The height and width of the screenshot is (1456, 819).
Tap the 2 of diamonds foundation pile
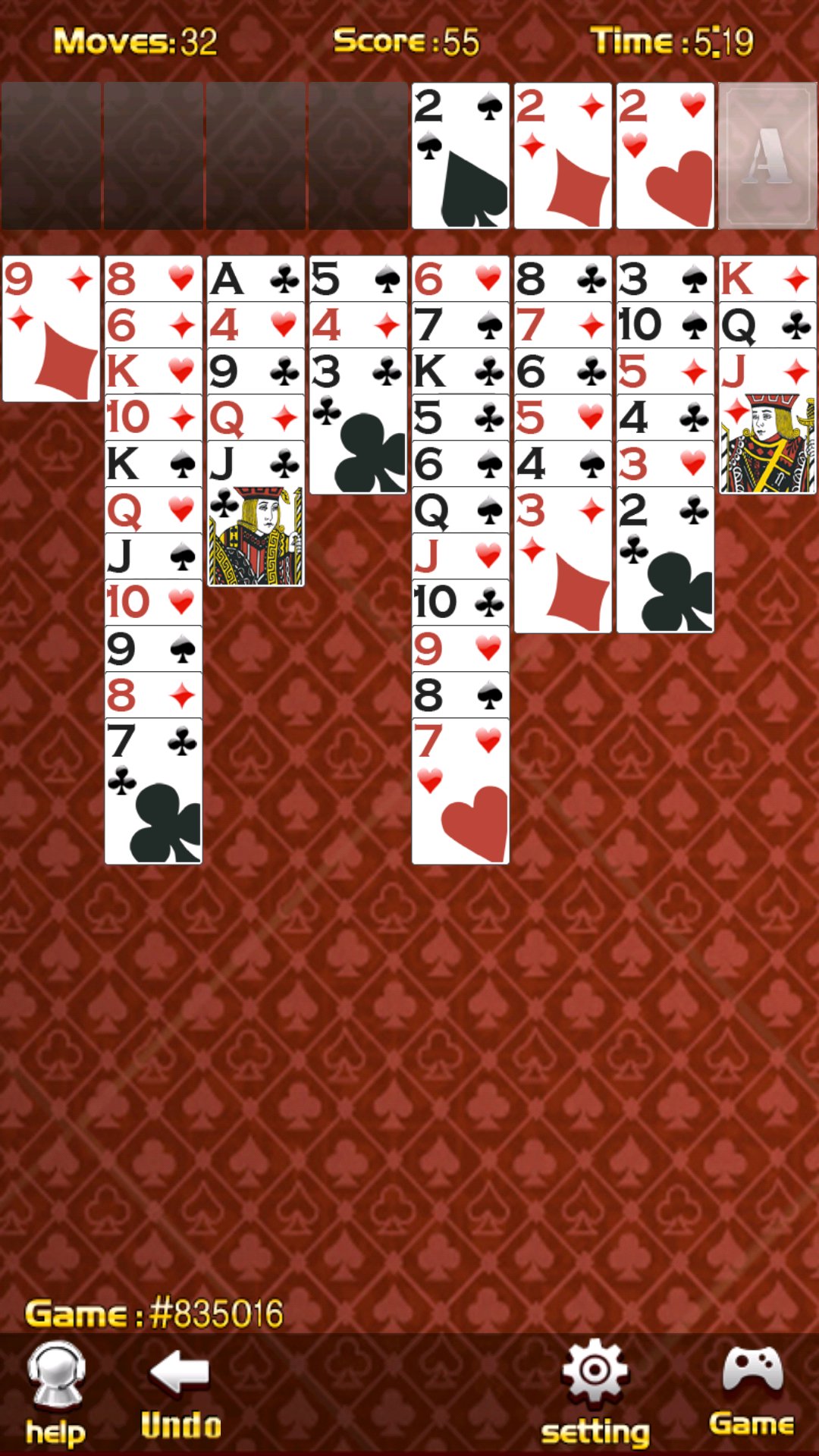(x=563, y=155)
